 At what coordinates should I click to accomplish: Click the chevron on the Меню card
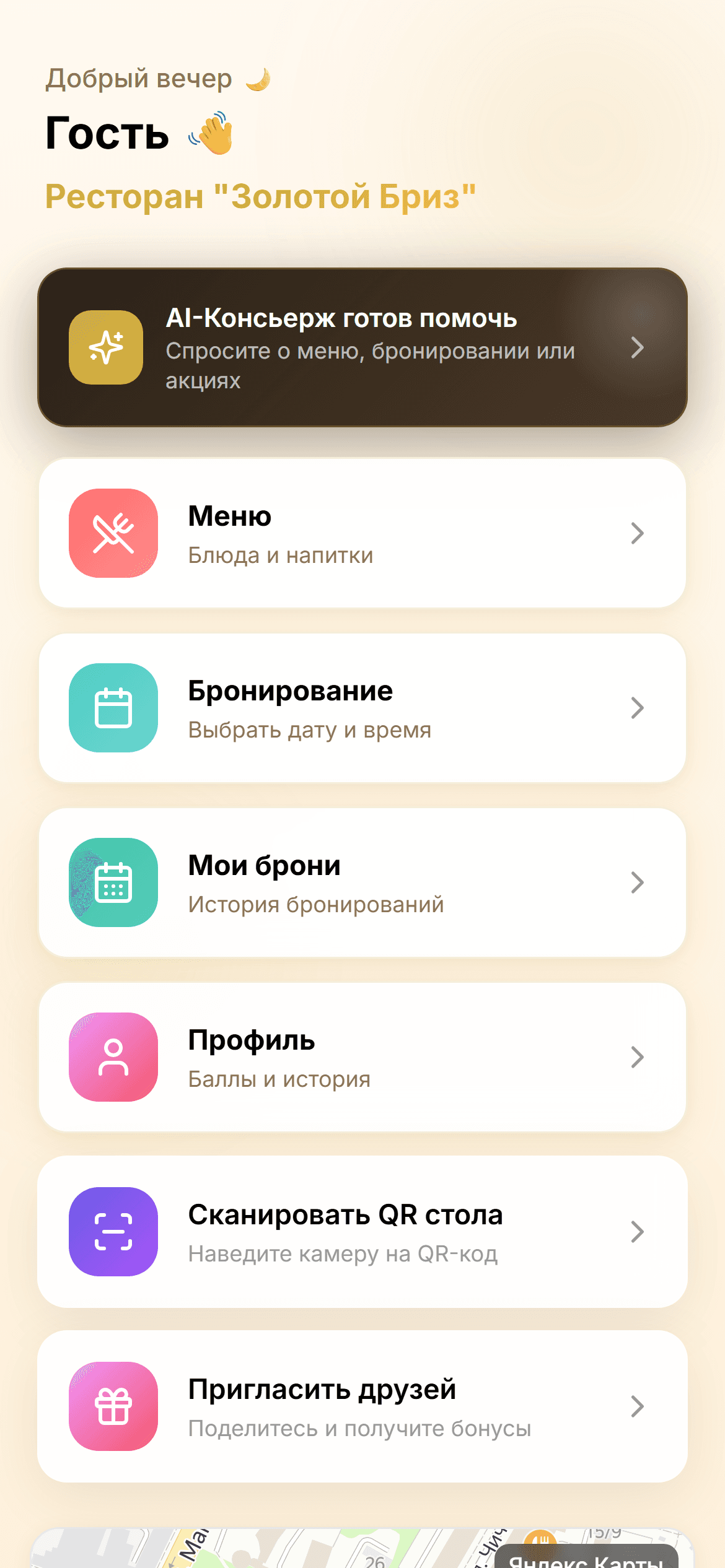click(638, 533)
